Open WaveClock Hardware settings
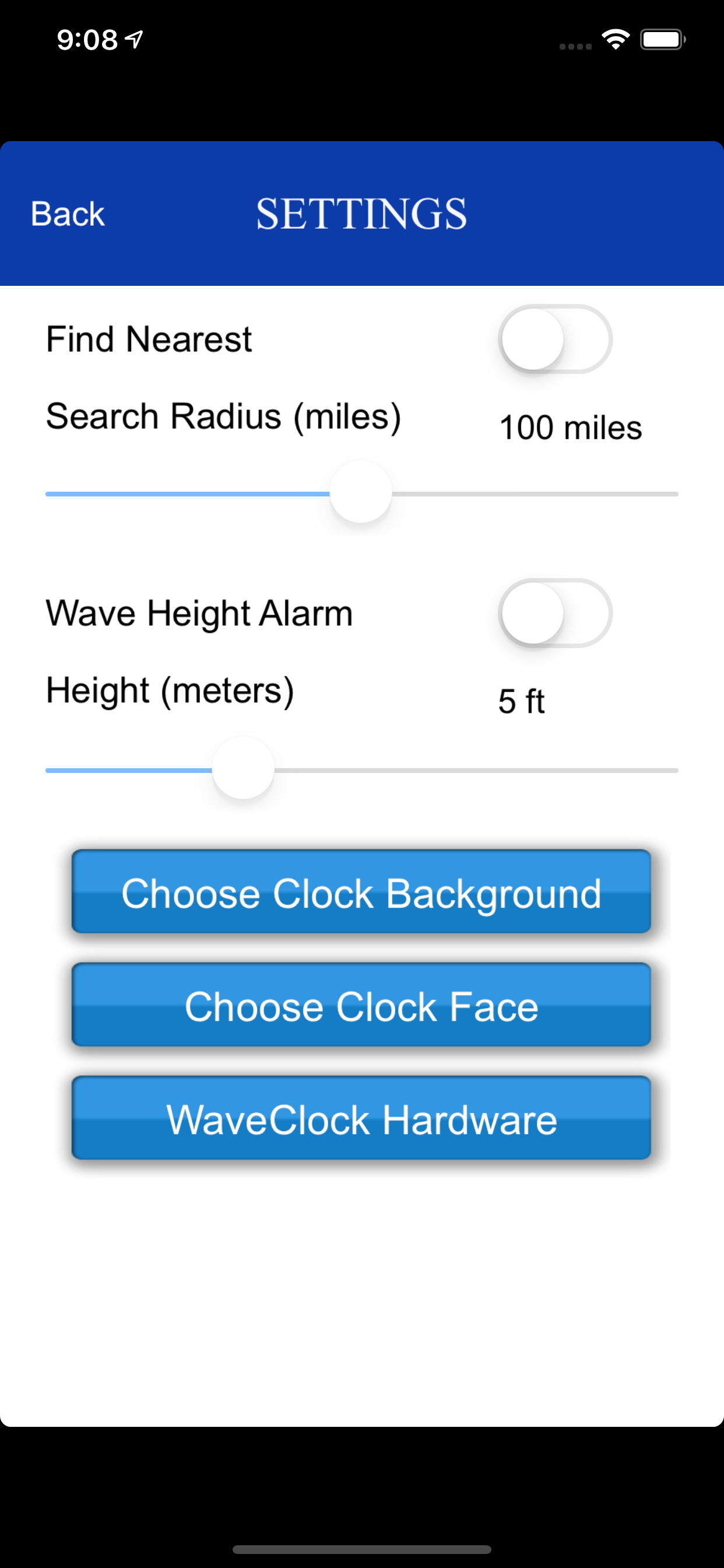This screenshot has height=1568, width=724. (x=361, y=1118)
